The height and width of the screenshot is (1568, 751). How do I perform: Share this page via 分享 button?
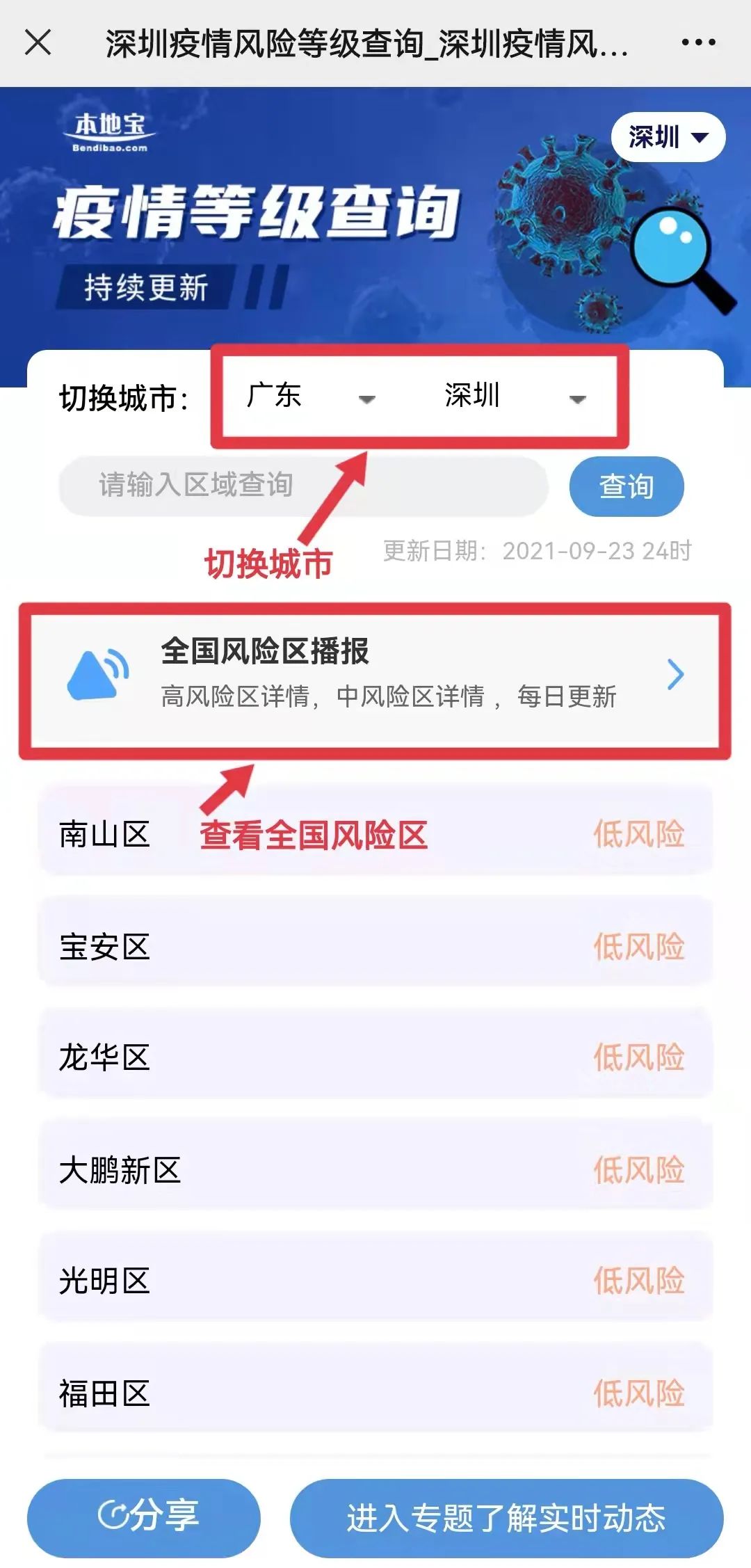144,1517
